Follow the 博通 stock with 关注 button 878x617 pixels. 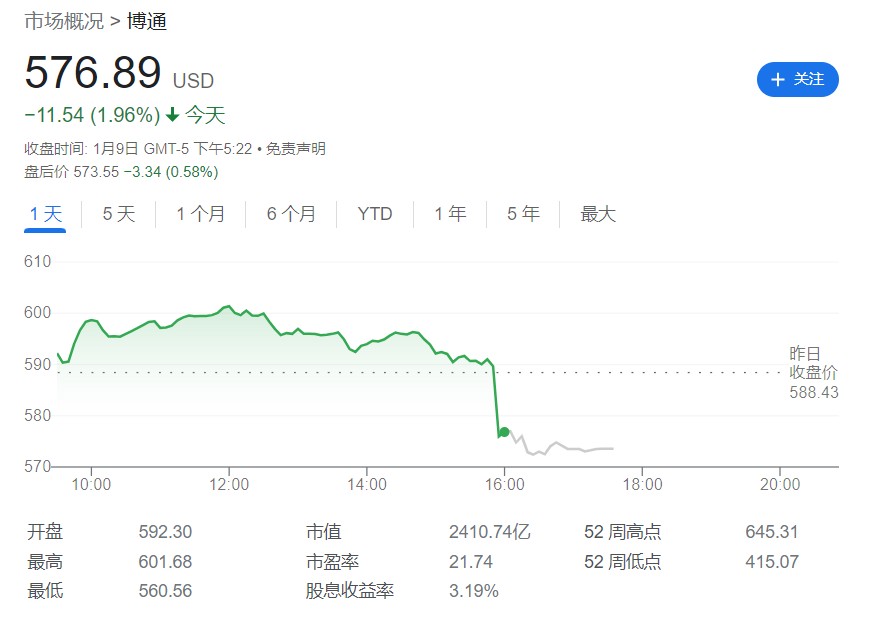pos(797,79)
